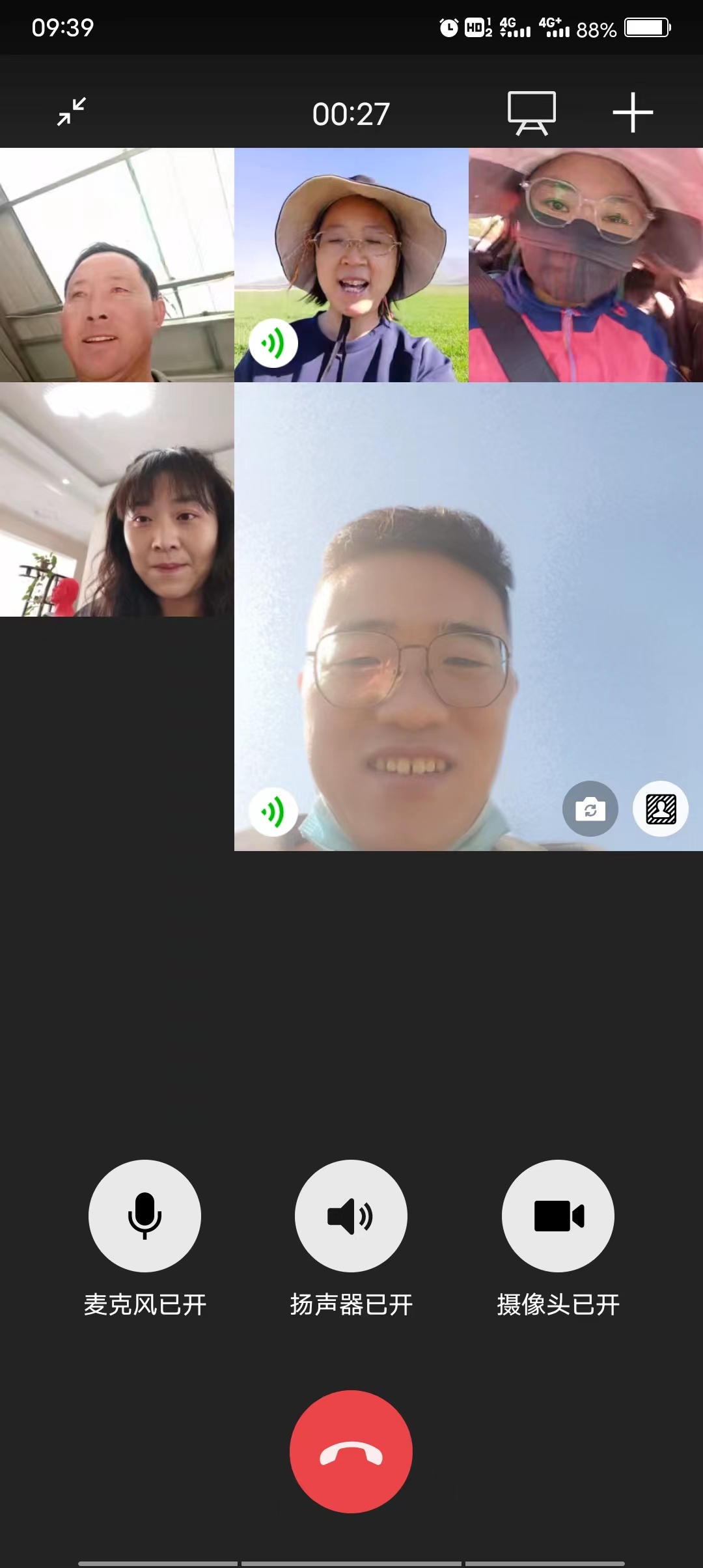Enlarge the tile of the woman wearing the mask
The height and width of the screenshot is (1568, 703).
tap(586, 265)
